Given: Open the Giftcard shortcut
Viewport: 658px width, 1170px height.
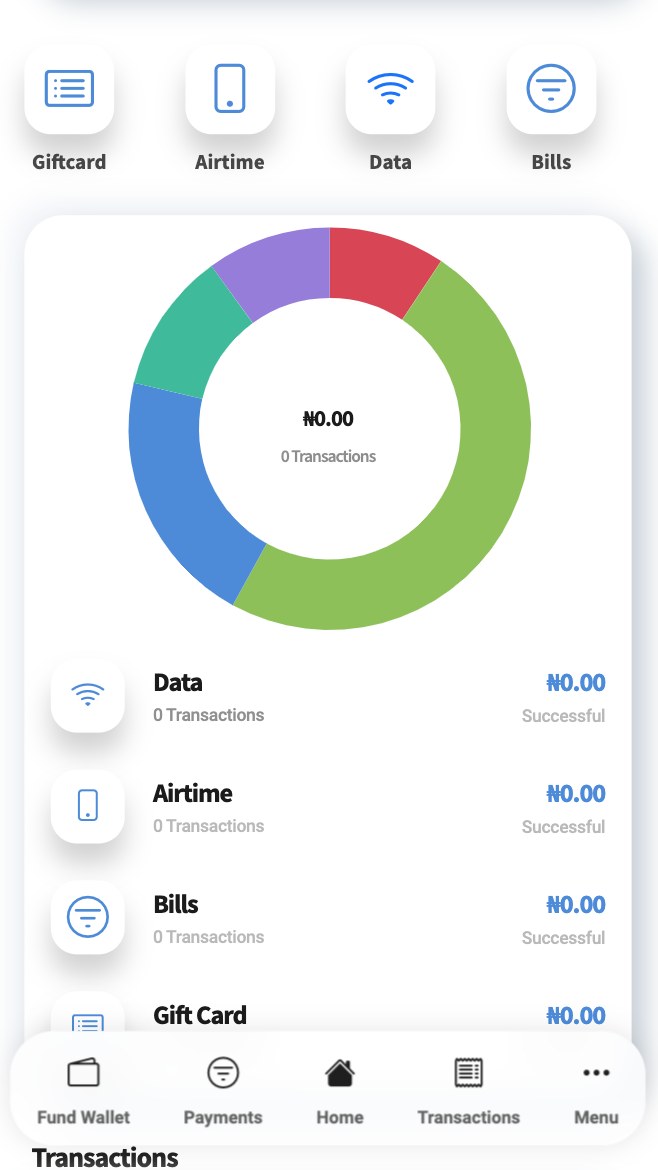Looking at the screenshot, I should pyautogui.click(x=69, y=90).
